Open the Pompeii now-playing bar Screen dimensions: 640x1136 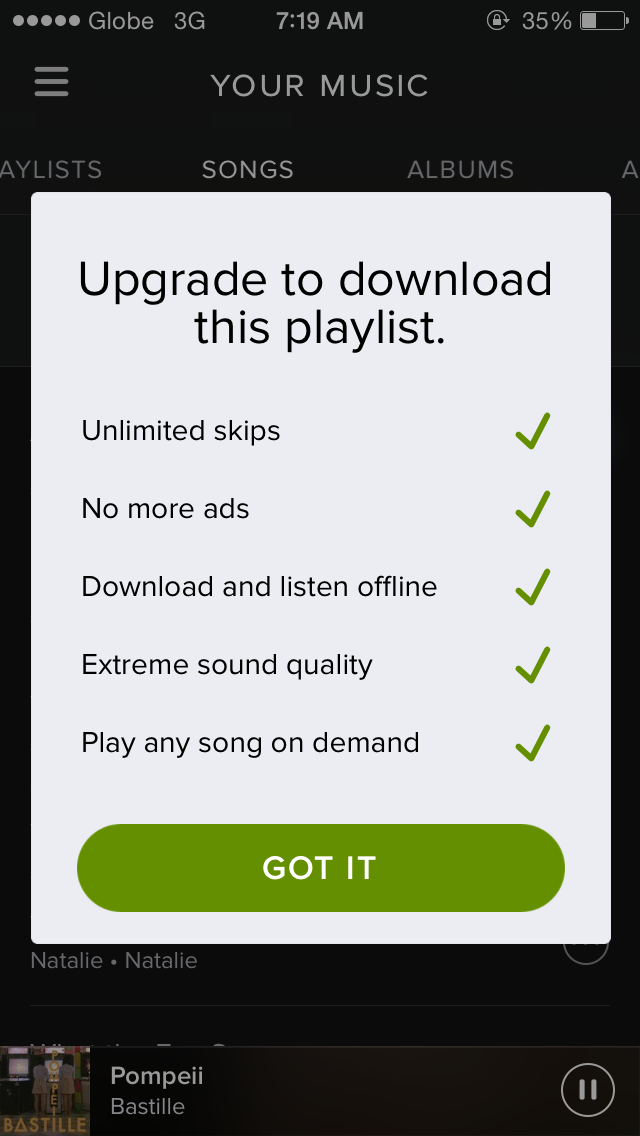[320, 1091]
